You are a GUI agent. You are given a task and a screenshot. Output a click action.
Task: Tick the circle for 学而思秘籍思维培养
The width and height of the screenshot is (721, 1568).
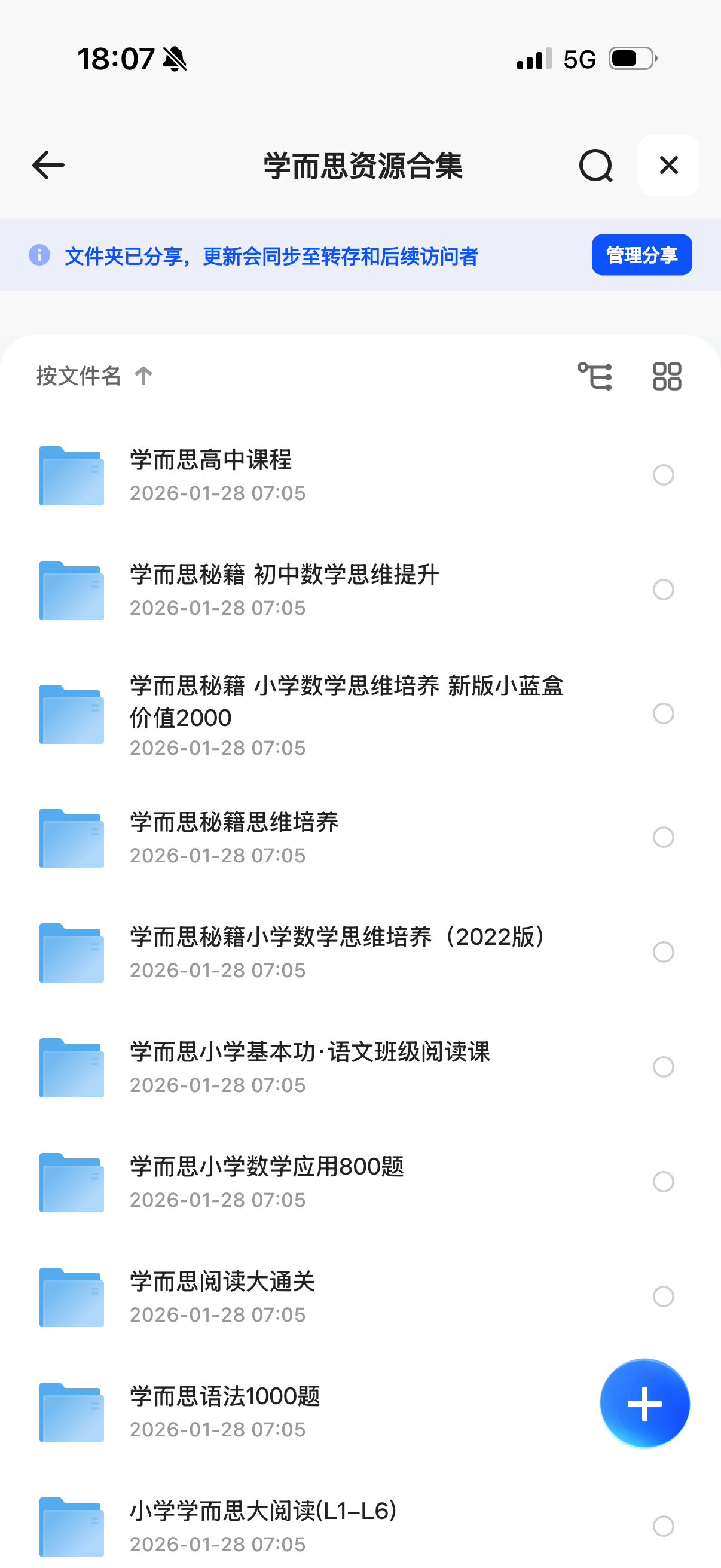click(x=663, y=837)
